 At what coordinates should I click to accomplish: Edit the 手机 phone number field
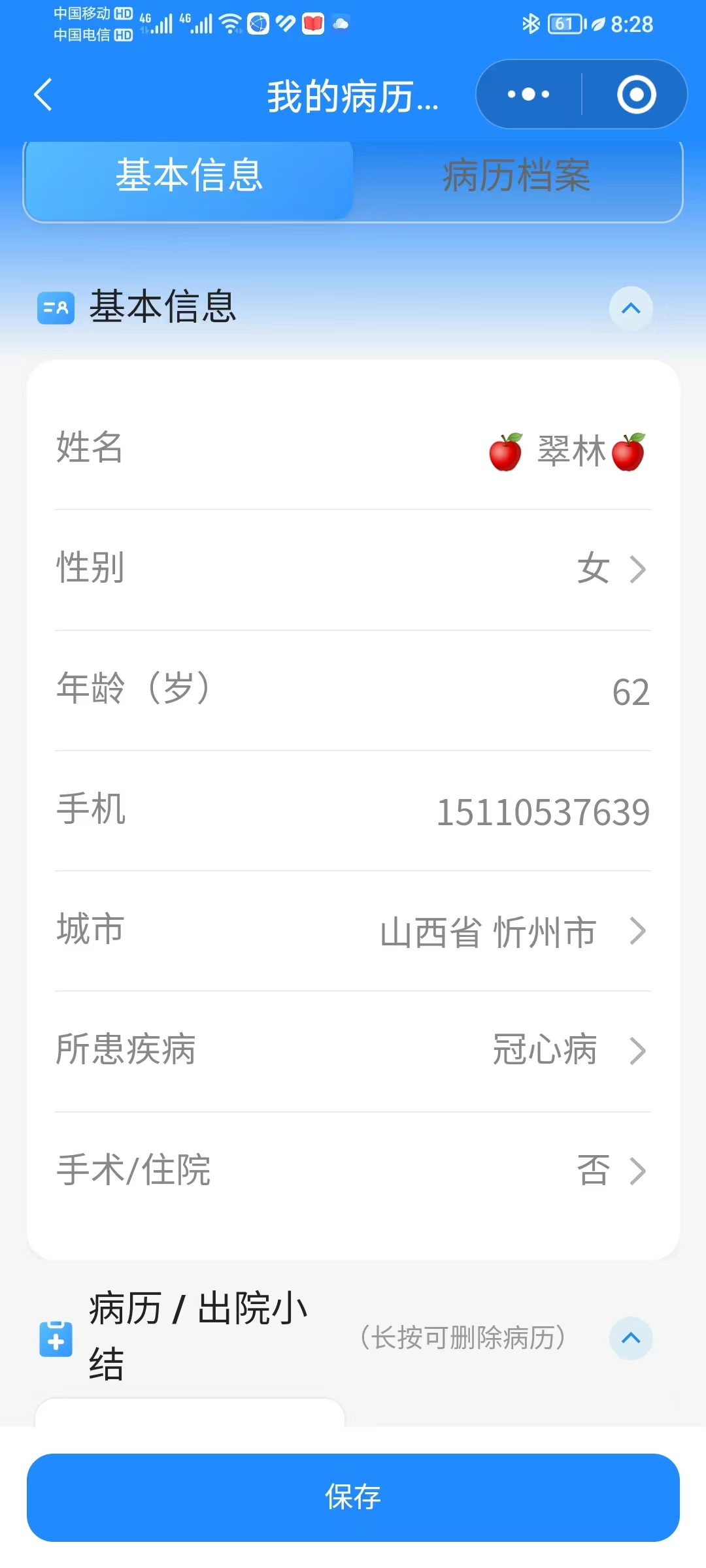point(543,812)
